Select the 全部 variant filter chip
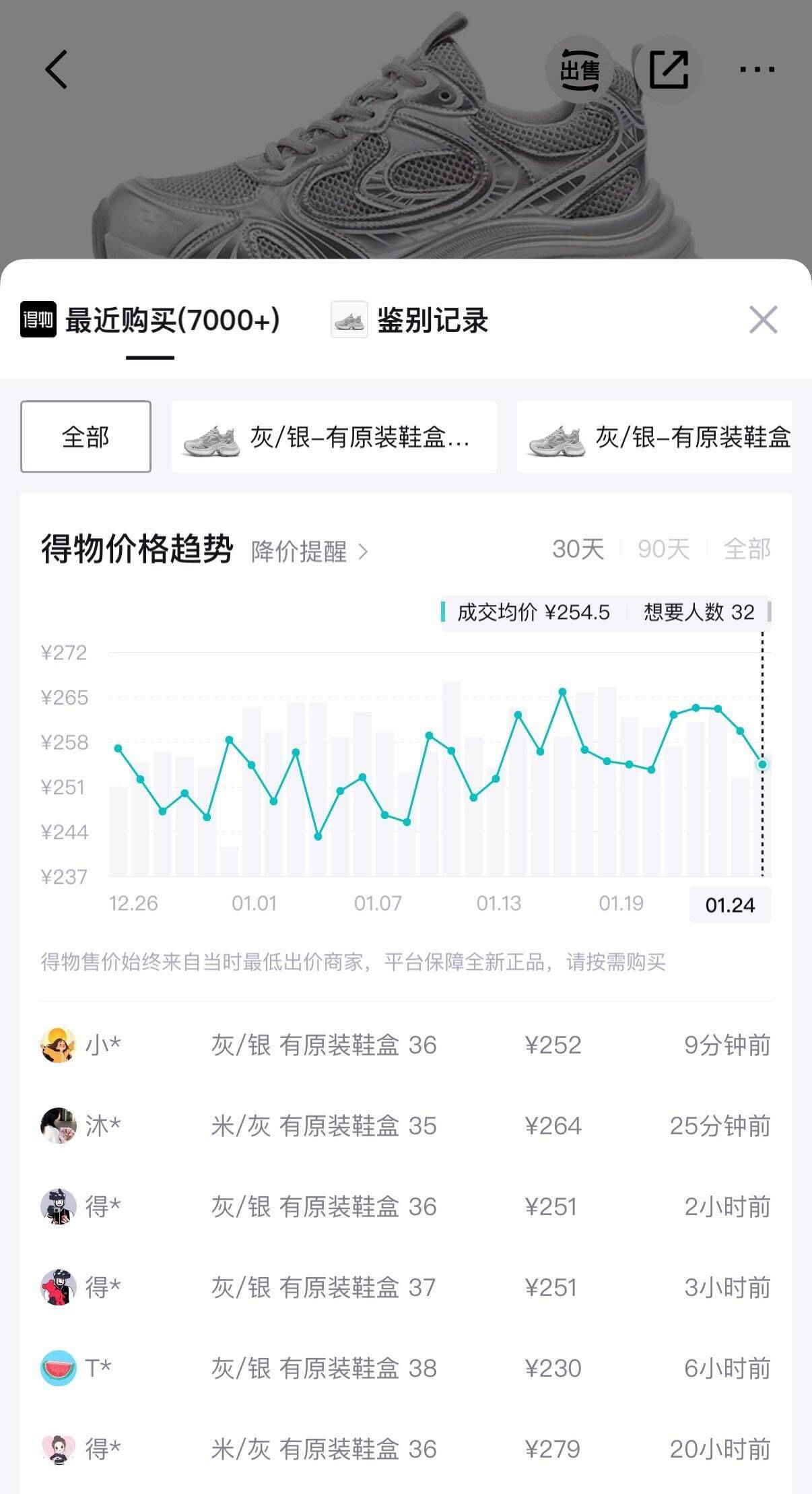 pyautogui.click(x=86, y=436)
